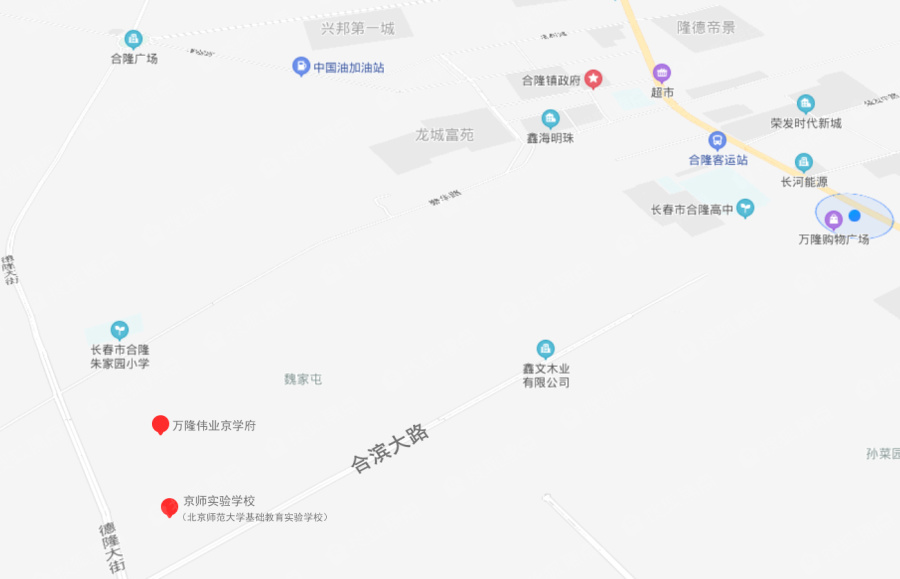Select the 合隆客运站 bus station icon
Image resolution: width=900 pixels, height=579 pixels.
[x=717, y=141]
